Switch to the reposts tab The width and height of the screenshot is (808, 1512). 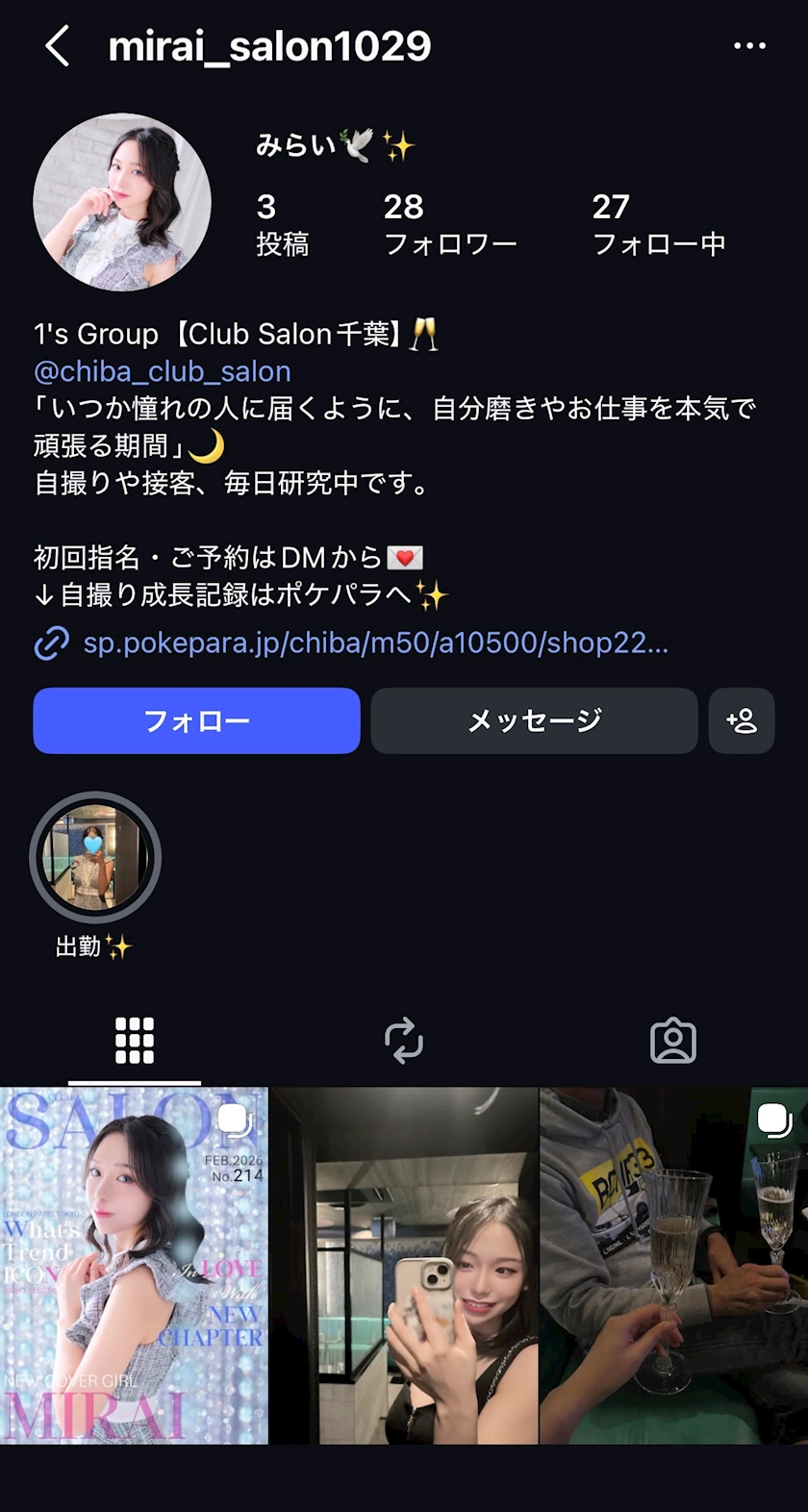click(404, 1041)
